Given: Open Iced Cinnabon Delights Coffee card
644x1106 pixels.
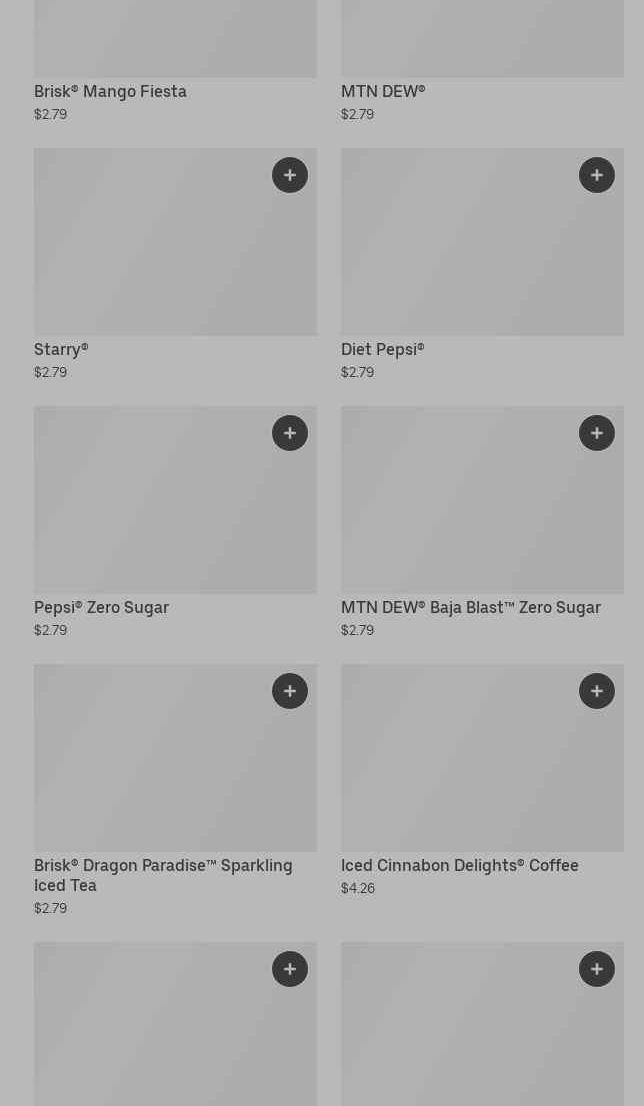Looking at the screenshot, I should [482, 781].
